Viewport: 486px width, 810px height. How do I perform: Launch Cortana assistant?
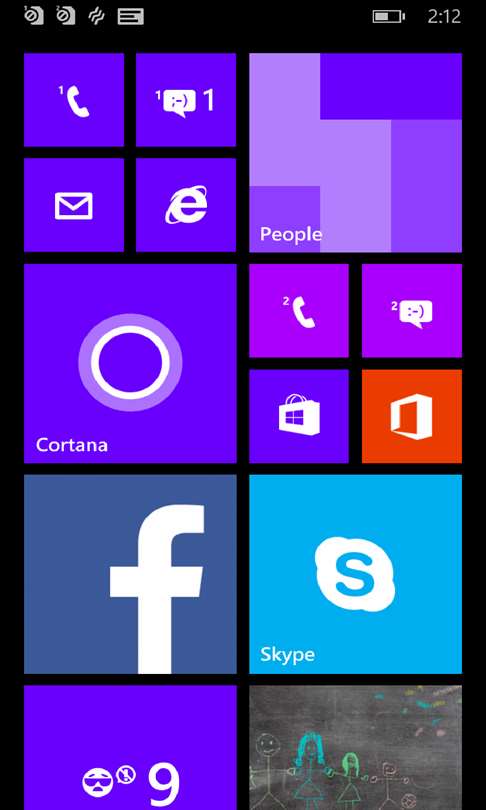(x=130, y=364)
